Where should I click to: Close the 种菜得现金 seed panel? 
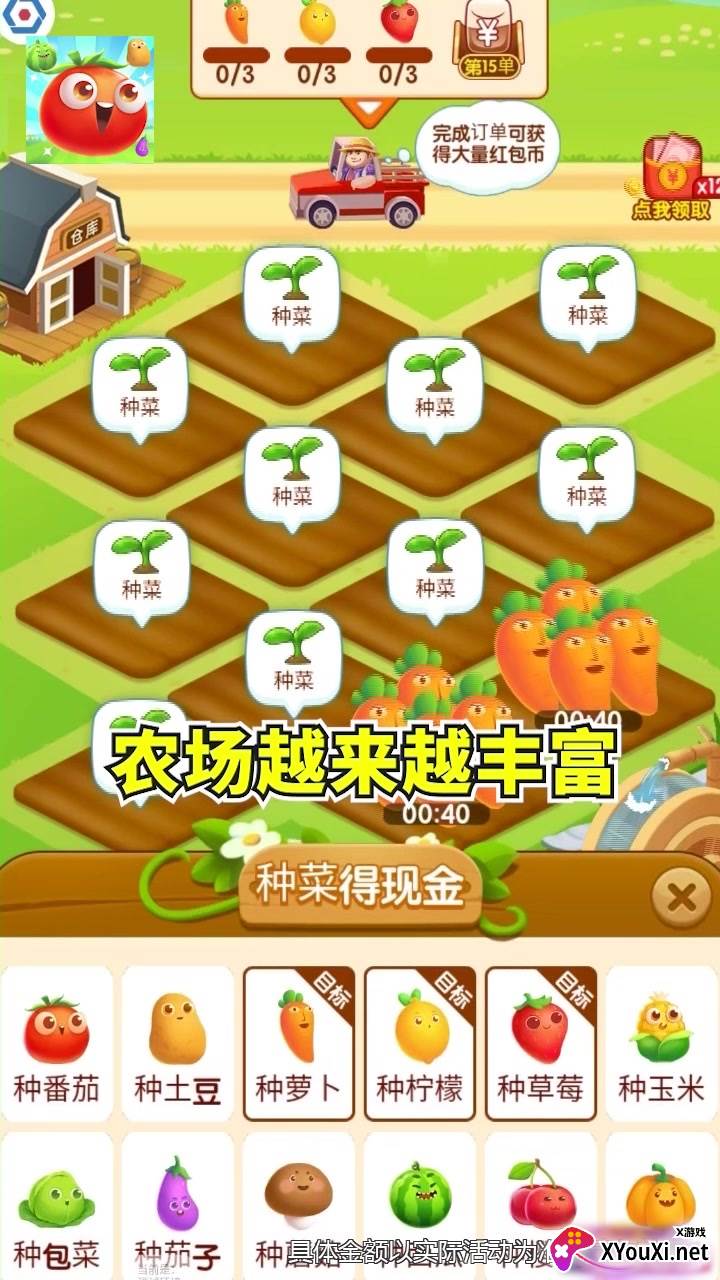tap(682, 898)
